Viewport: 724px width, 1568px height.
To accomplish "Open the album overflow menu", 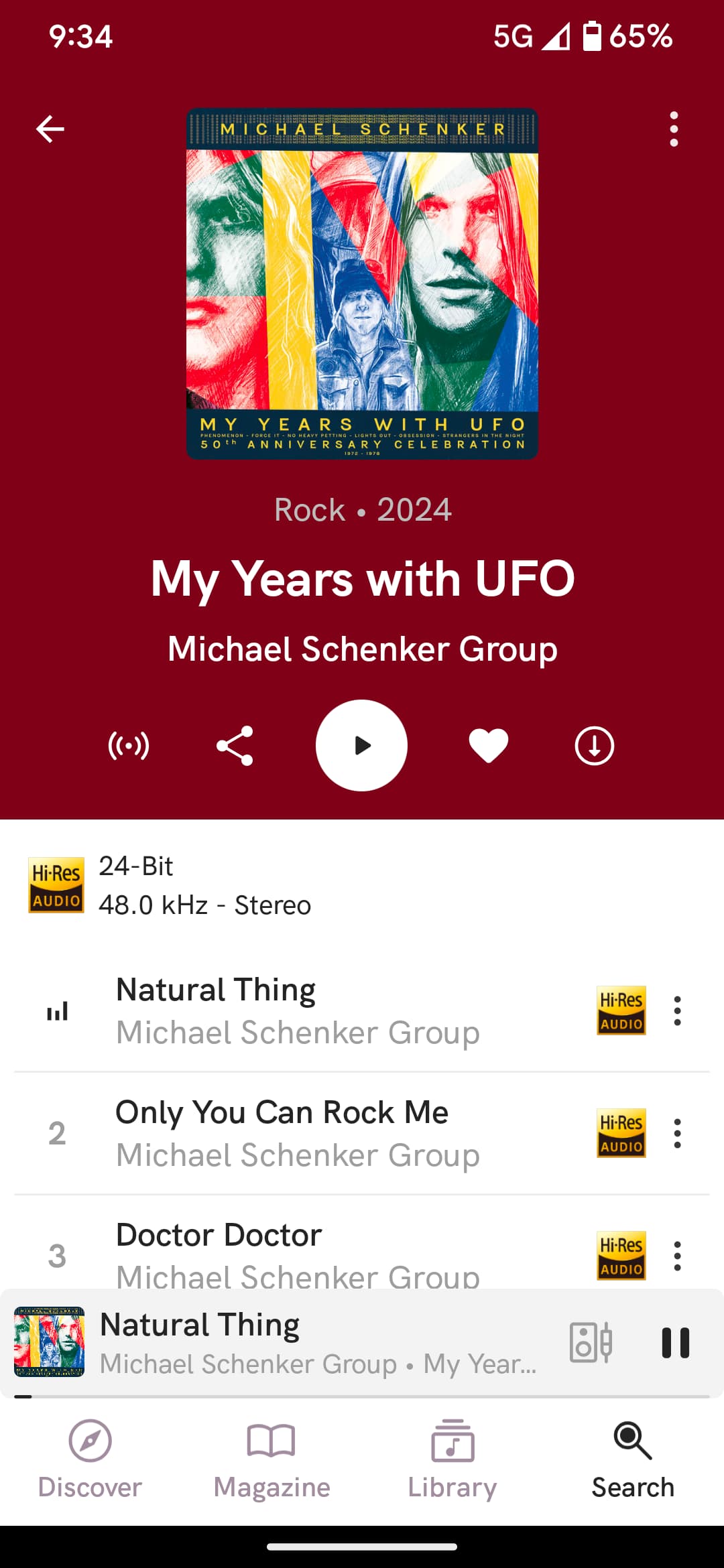I will (x=674, y=129).
